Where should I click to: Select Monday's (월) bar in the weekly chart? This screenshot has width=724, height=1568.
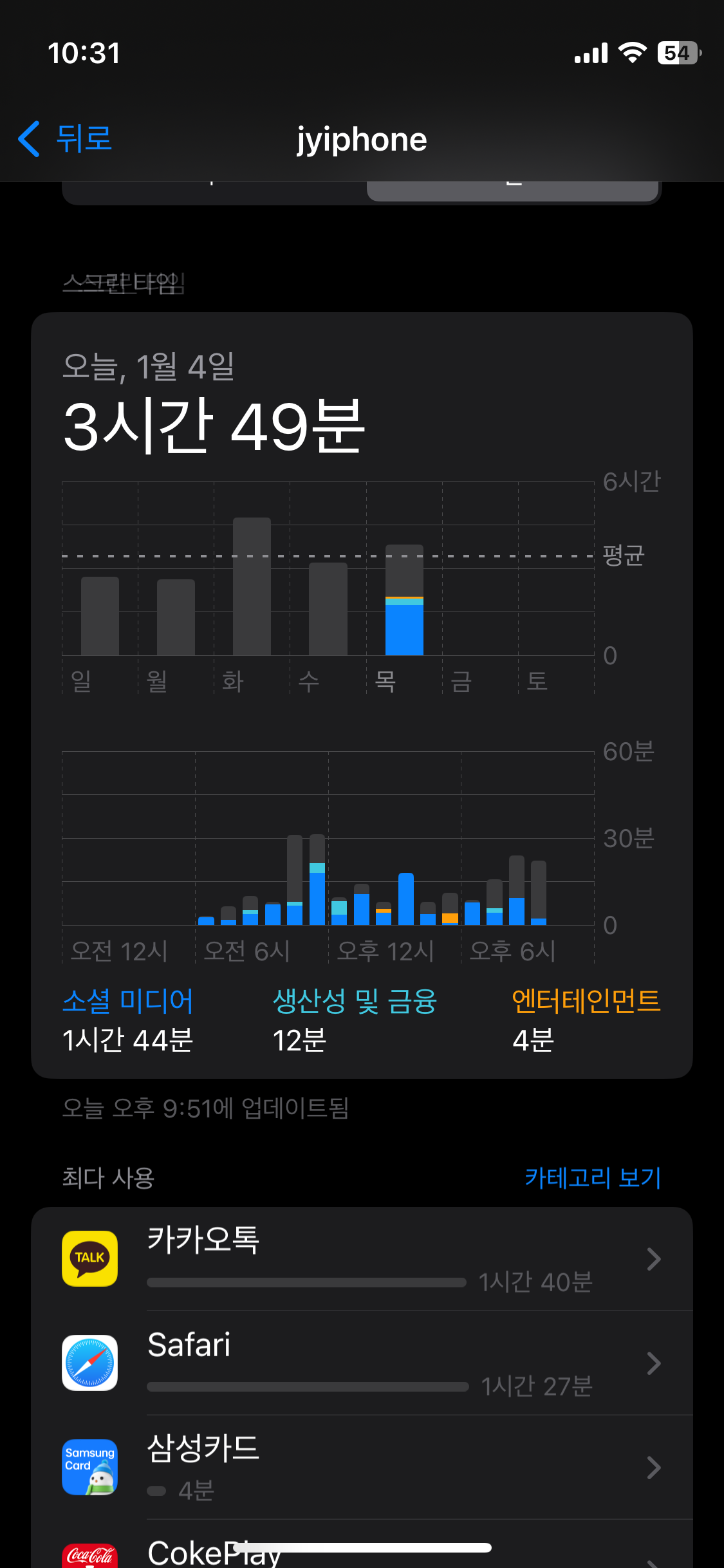pyautogui.click(x=176, y=617)
